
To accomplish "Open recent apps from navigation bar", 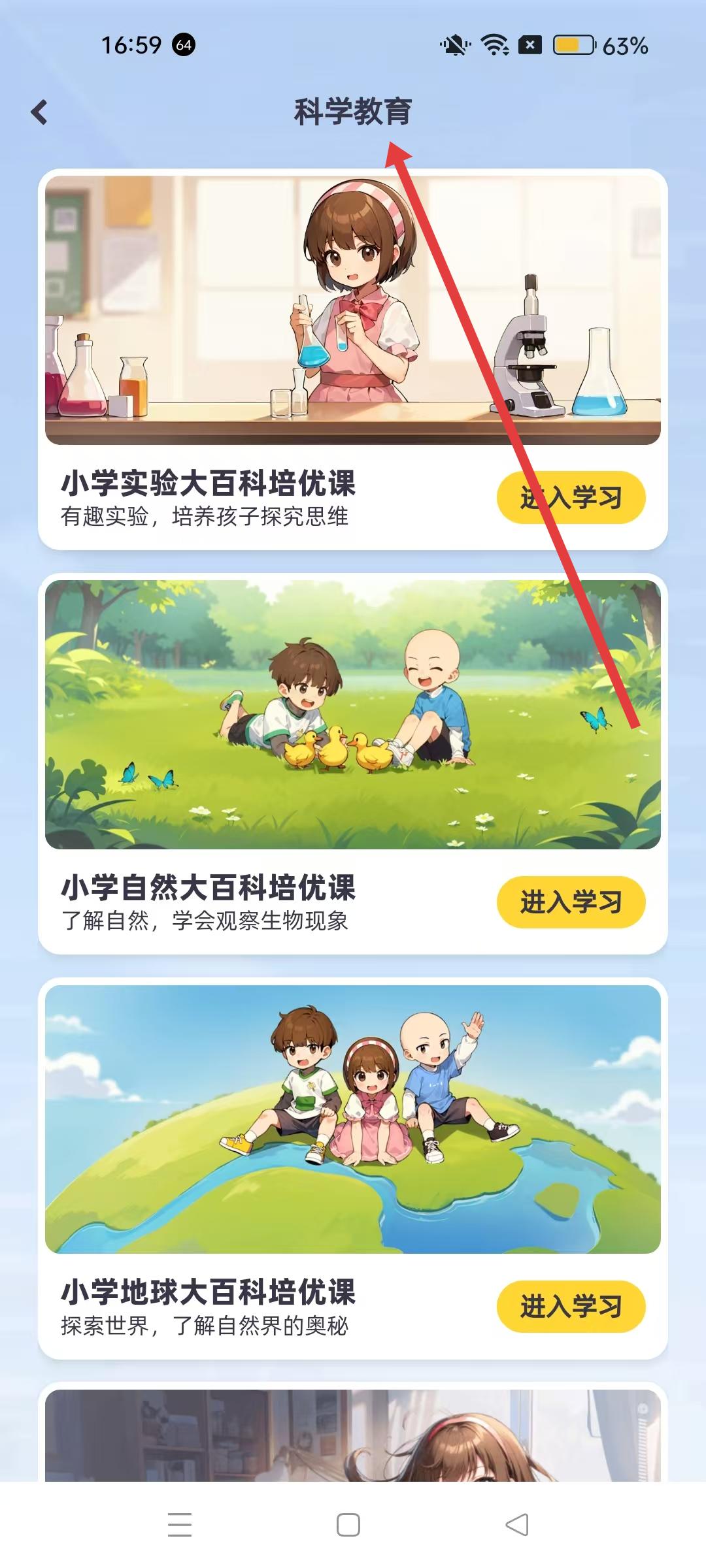I will click(x=180, y=1525).
